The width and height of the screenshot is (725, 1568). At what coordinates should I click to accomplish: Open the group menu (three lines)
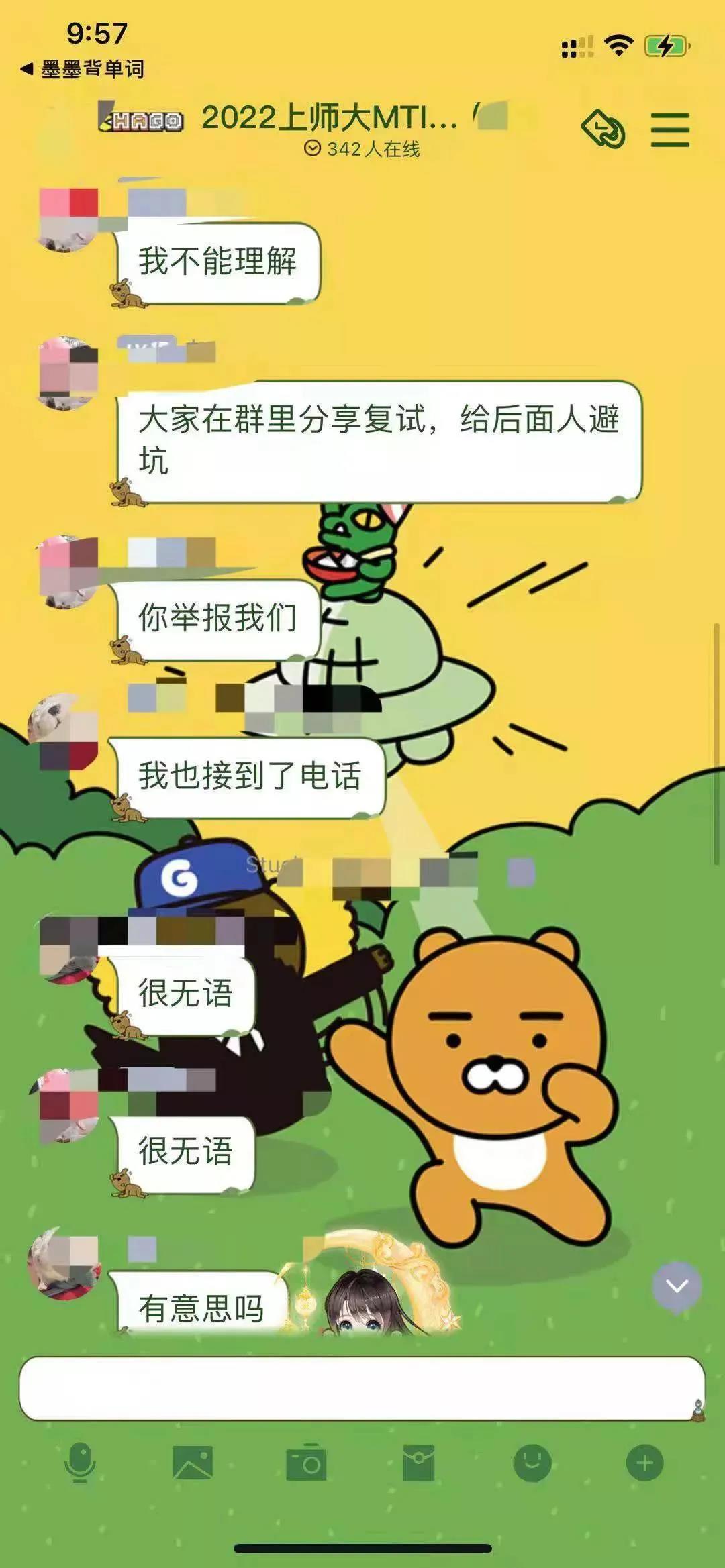(669, 129)
